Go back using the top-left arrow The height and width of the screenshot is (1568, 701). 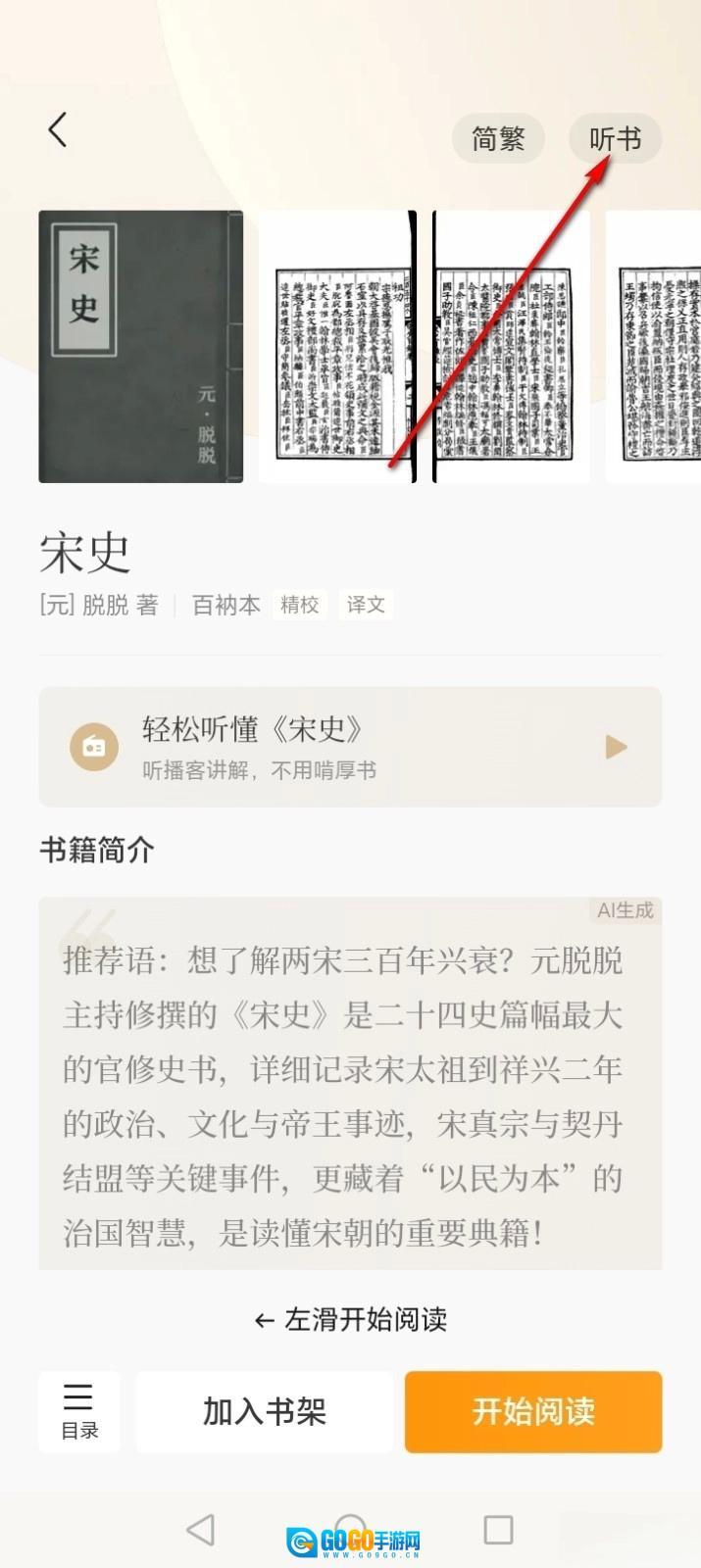59,129
